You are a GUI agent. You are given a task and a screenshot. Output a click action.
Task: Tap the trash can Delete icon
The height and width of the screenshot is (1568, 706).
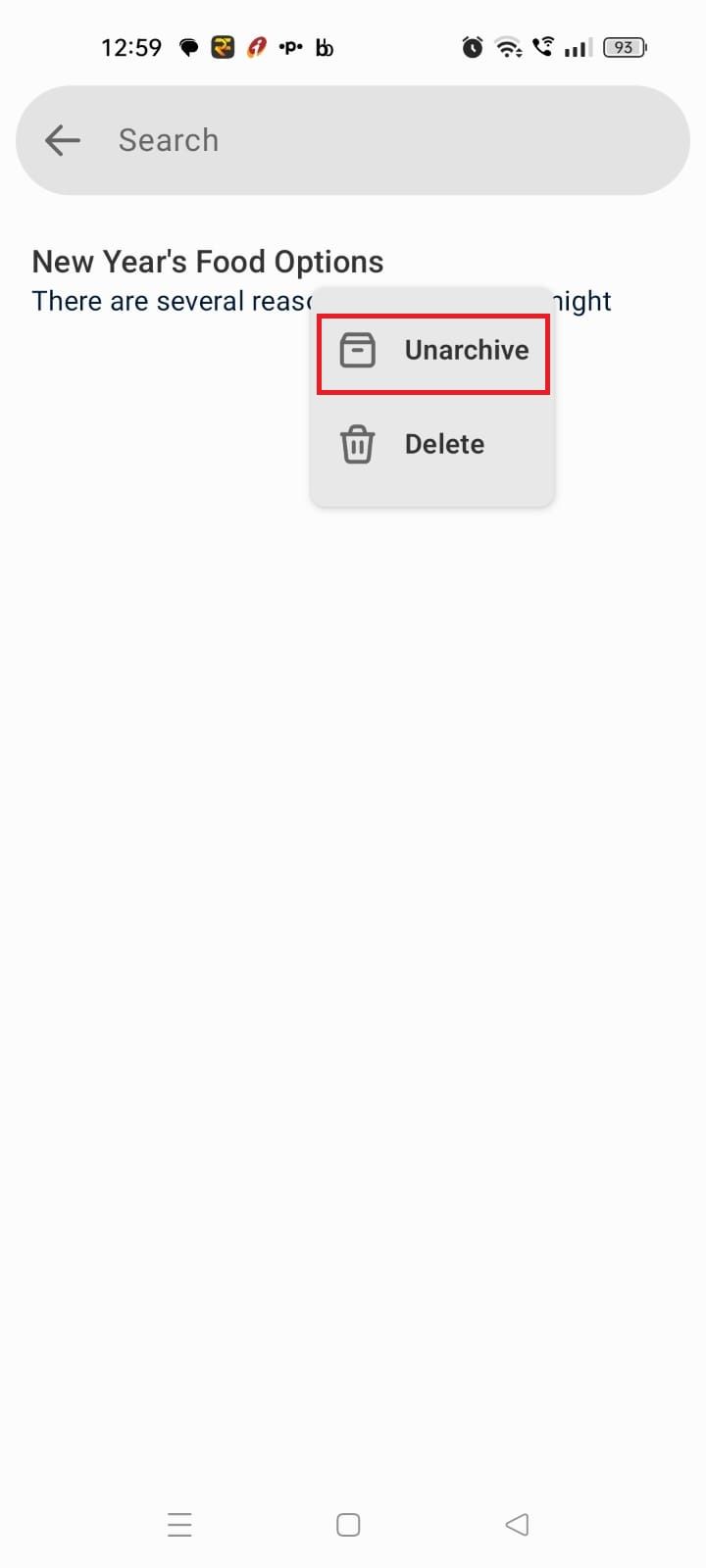point(357,443)
